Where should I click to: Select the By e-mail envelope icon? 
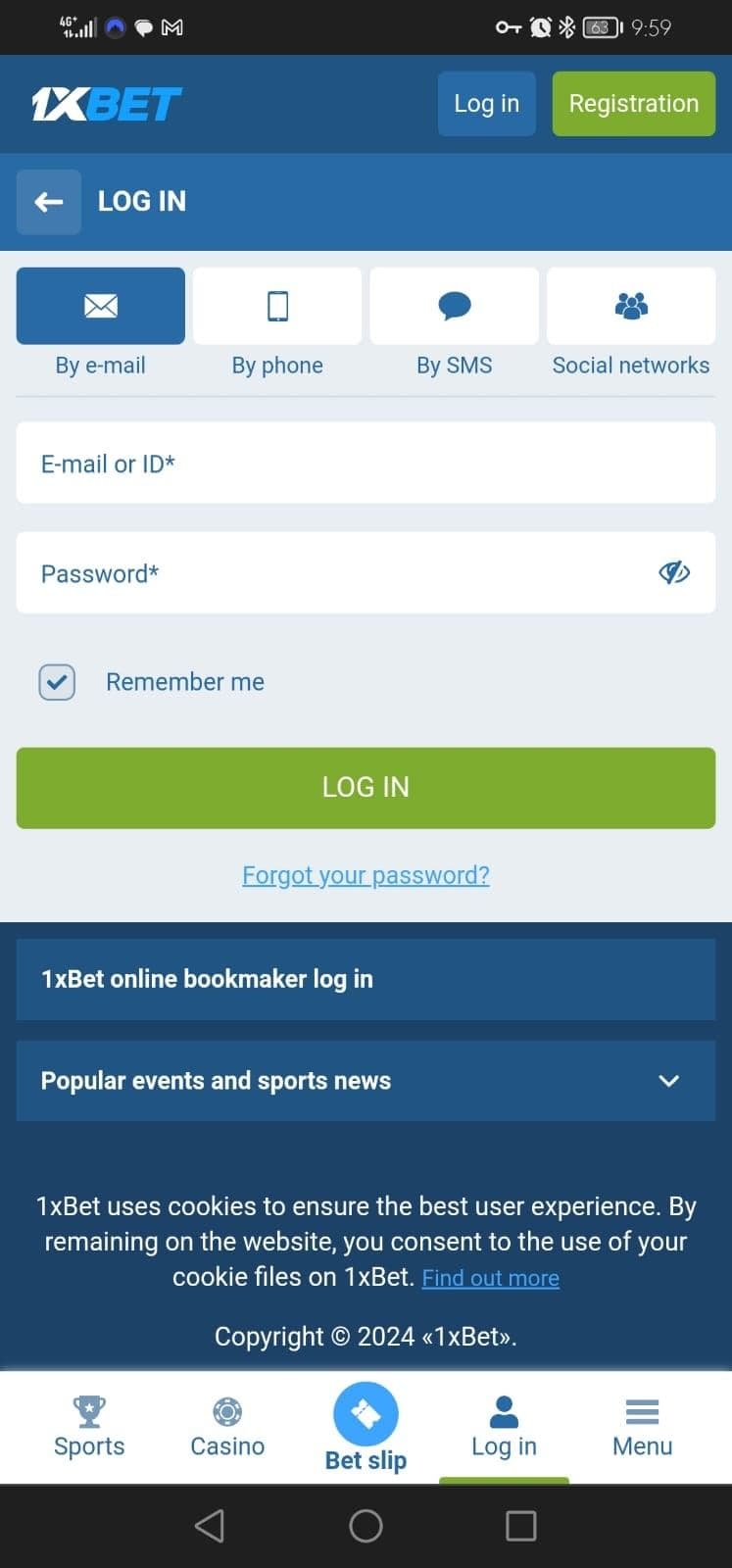[x=100, y=305]
